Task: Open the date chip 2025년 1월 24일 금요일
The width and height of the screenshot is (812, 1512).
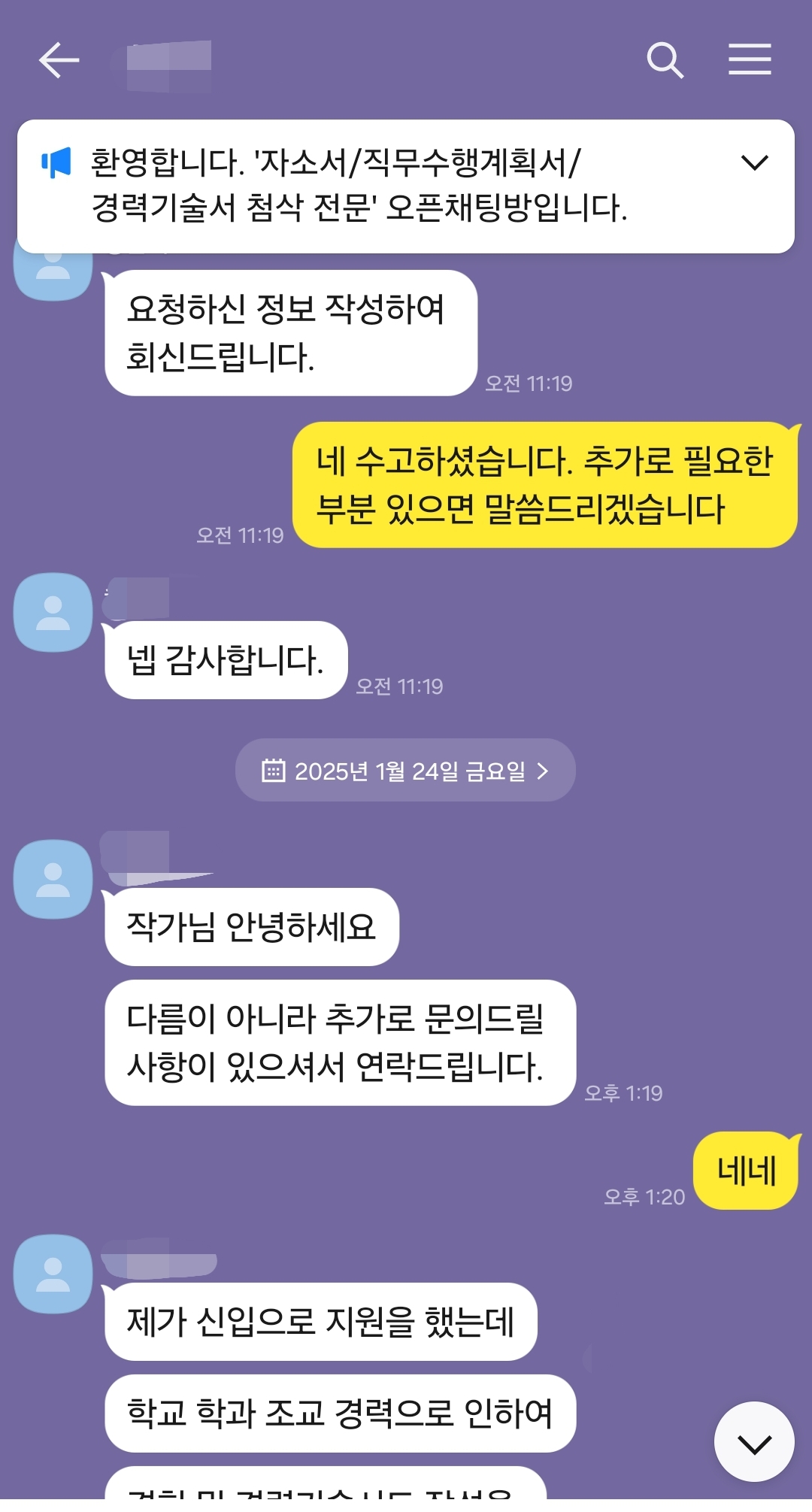Action: pos(405,771)
